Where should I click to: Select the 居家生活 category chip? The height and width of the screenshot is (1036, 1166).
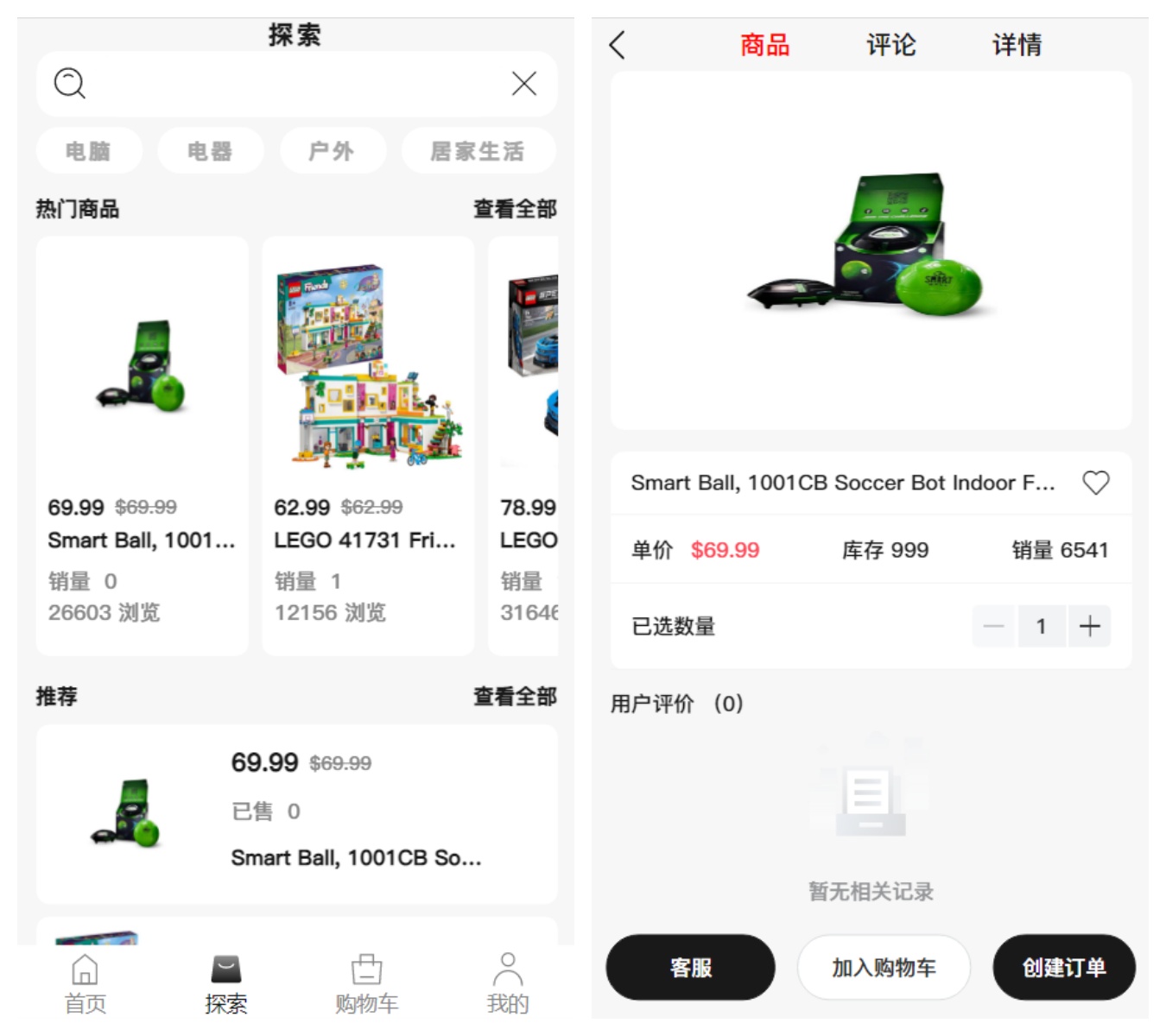478,151
